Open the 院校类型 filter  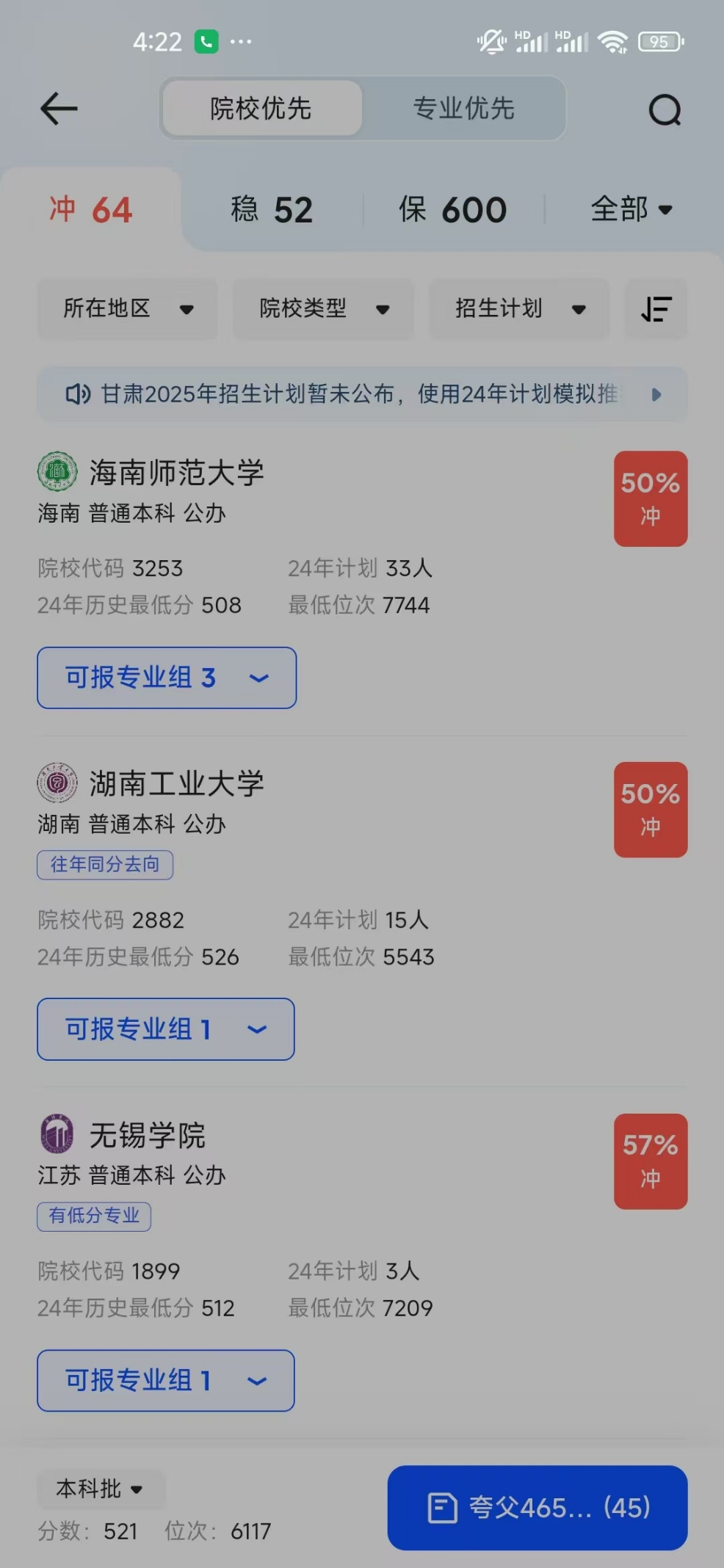323,309
